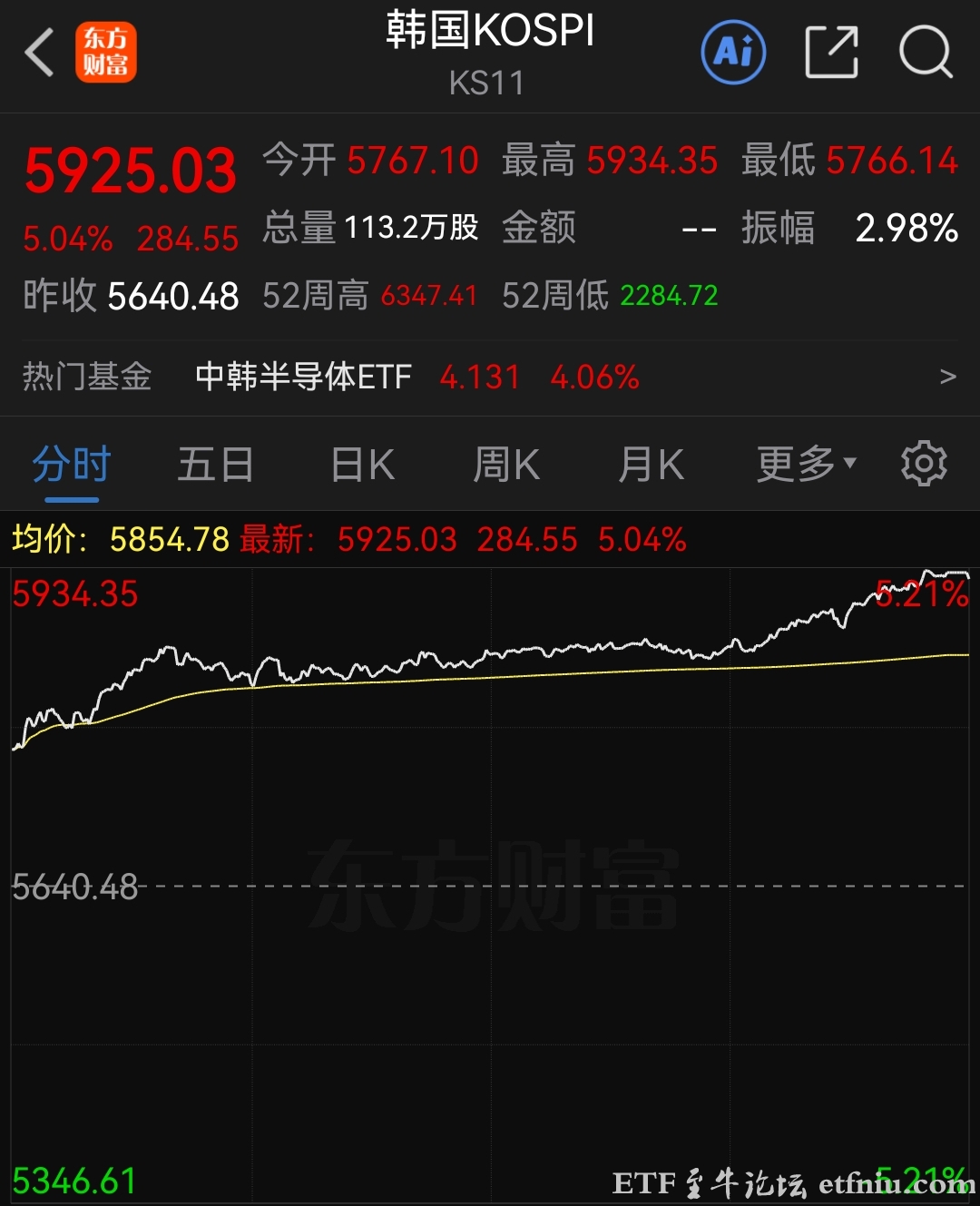980x1206 pixels.
Task: Open the 更多 more chart options dropdown
Action: tap(803, 464)
